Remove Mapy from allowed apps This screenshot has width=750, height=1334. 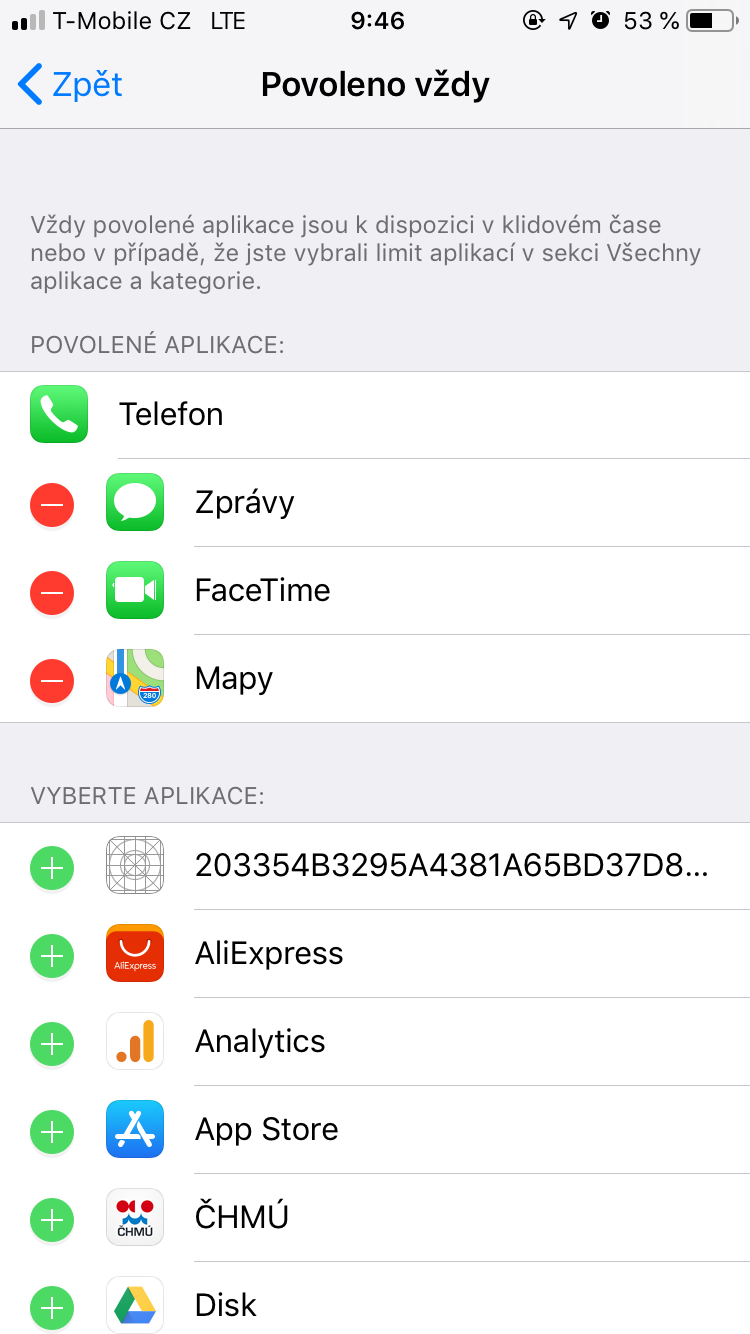pyautogui.click(x=52, y=681)
